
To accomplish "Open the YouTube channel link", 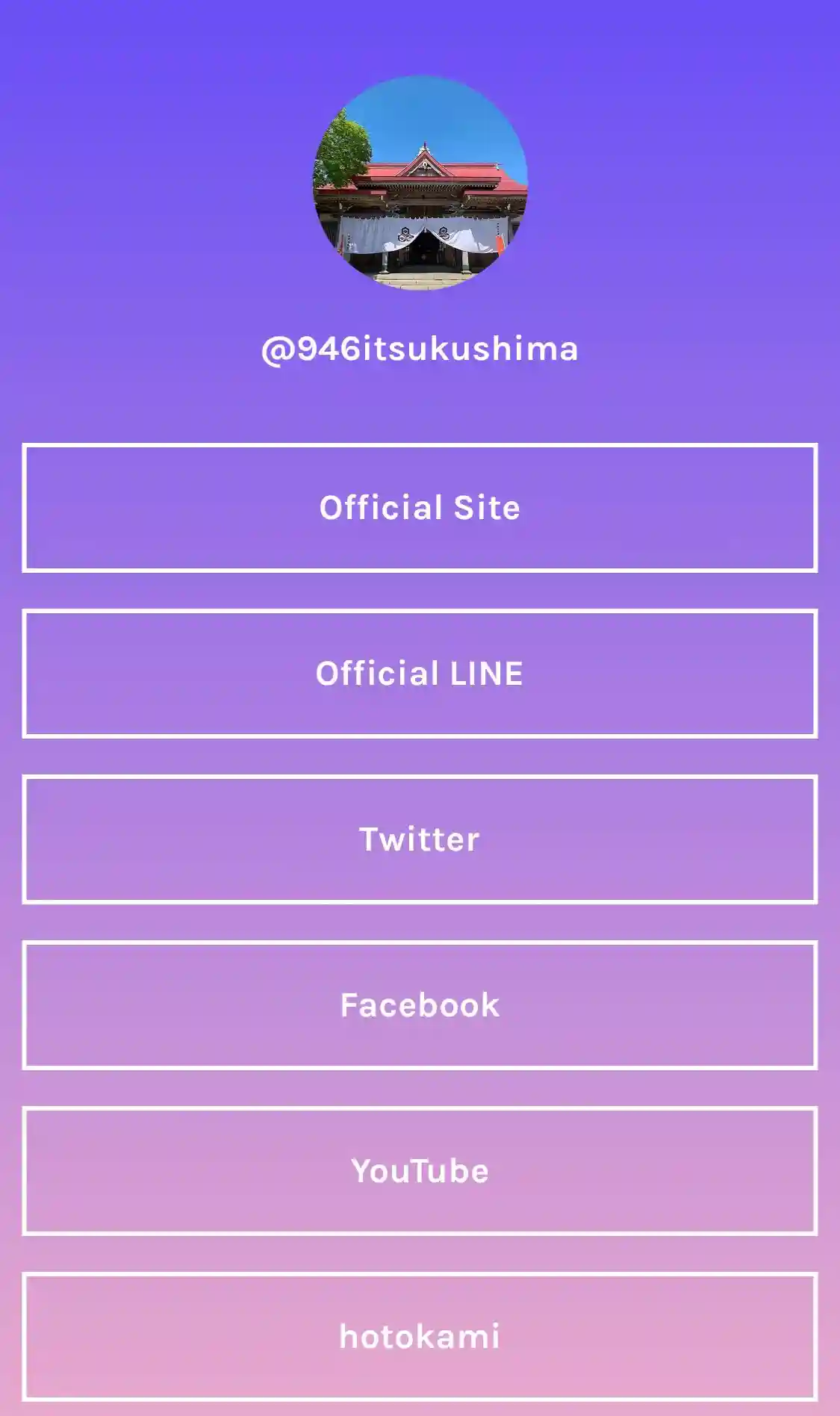I will click(x=420, y=1171).
